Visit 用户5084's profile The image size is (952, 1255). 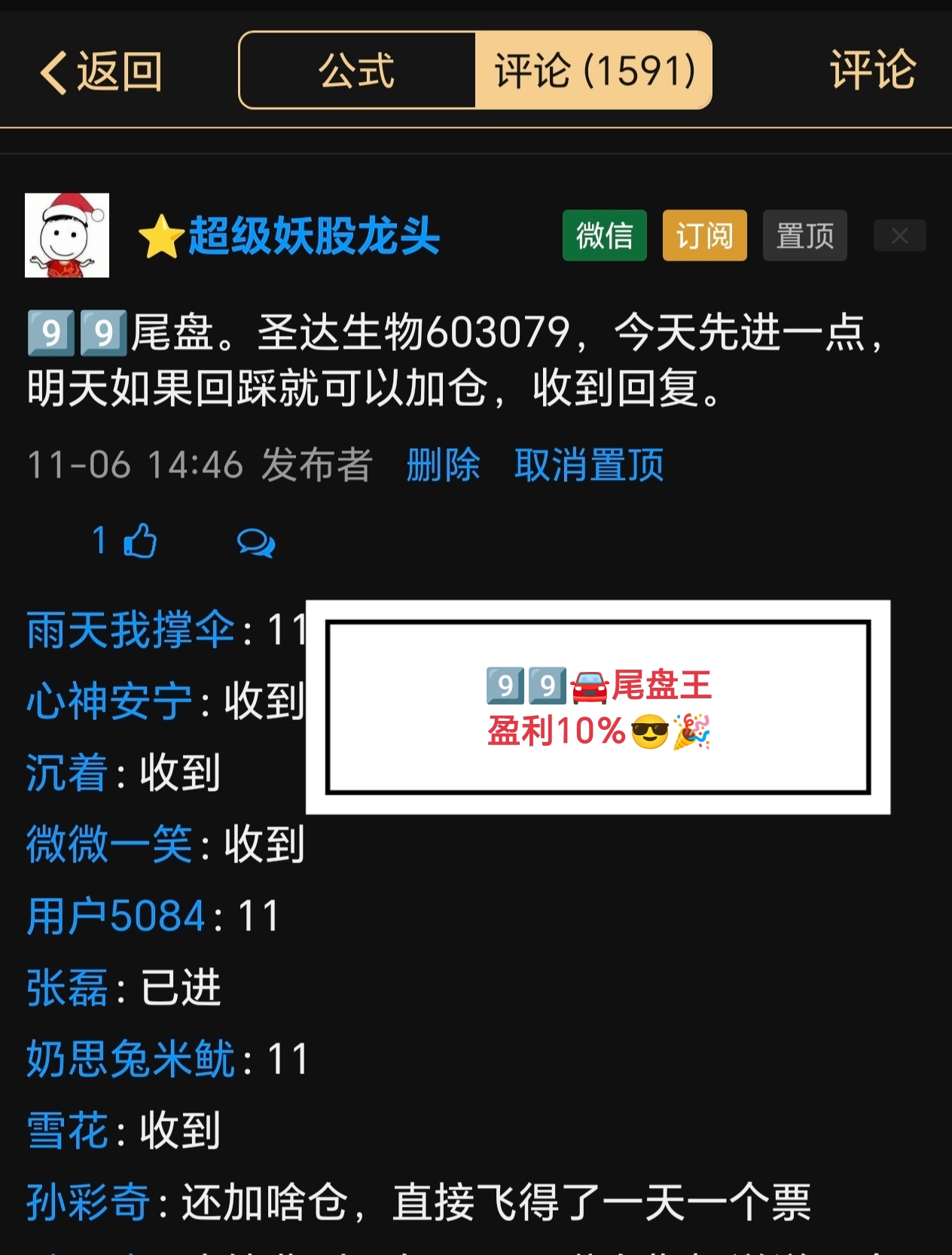coord(116,916)
